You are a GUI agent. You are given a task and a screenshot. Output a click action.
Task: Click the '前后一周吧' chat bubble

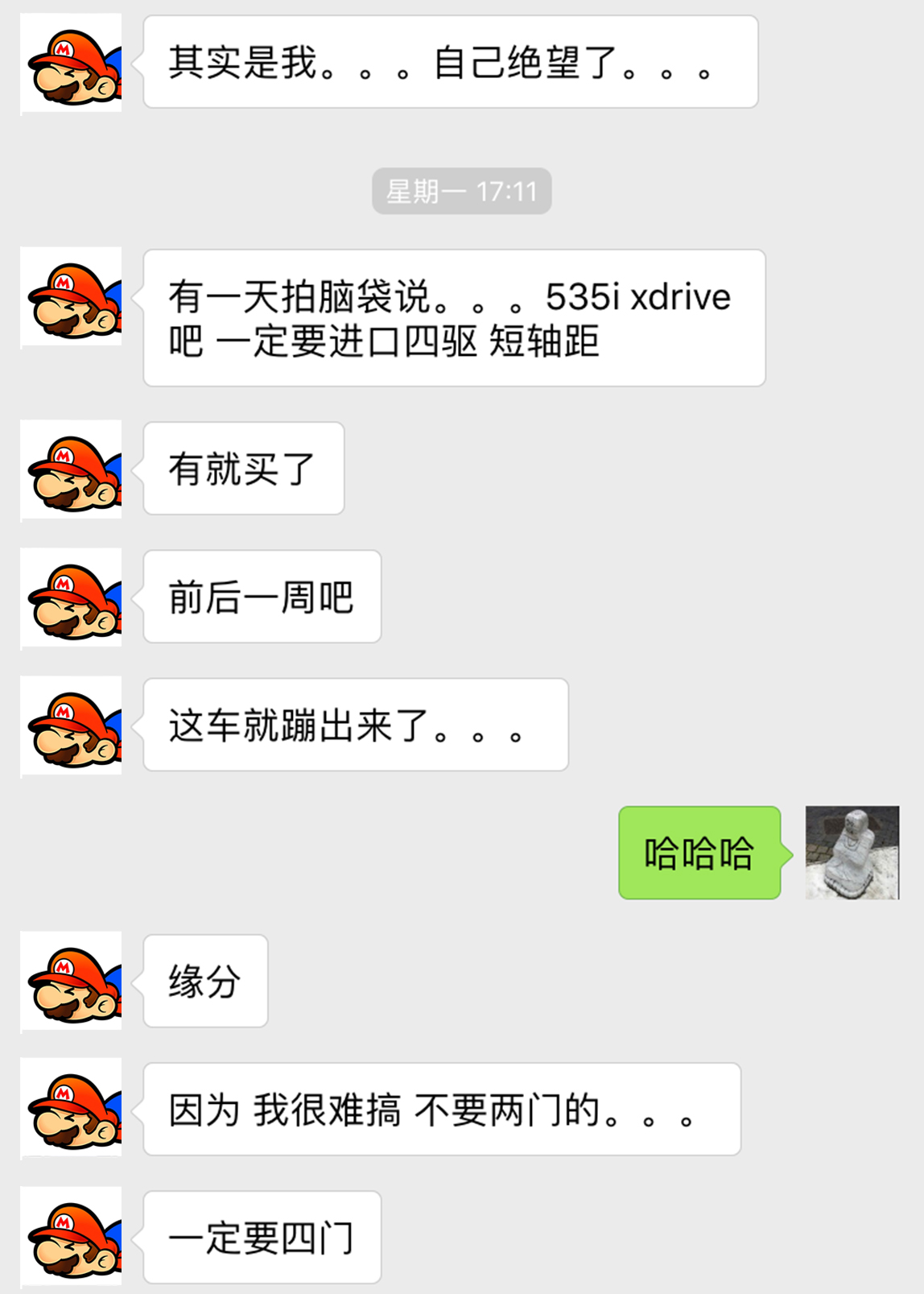tap(261, 597)
